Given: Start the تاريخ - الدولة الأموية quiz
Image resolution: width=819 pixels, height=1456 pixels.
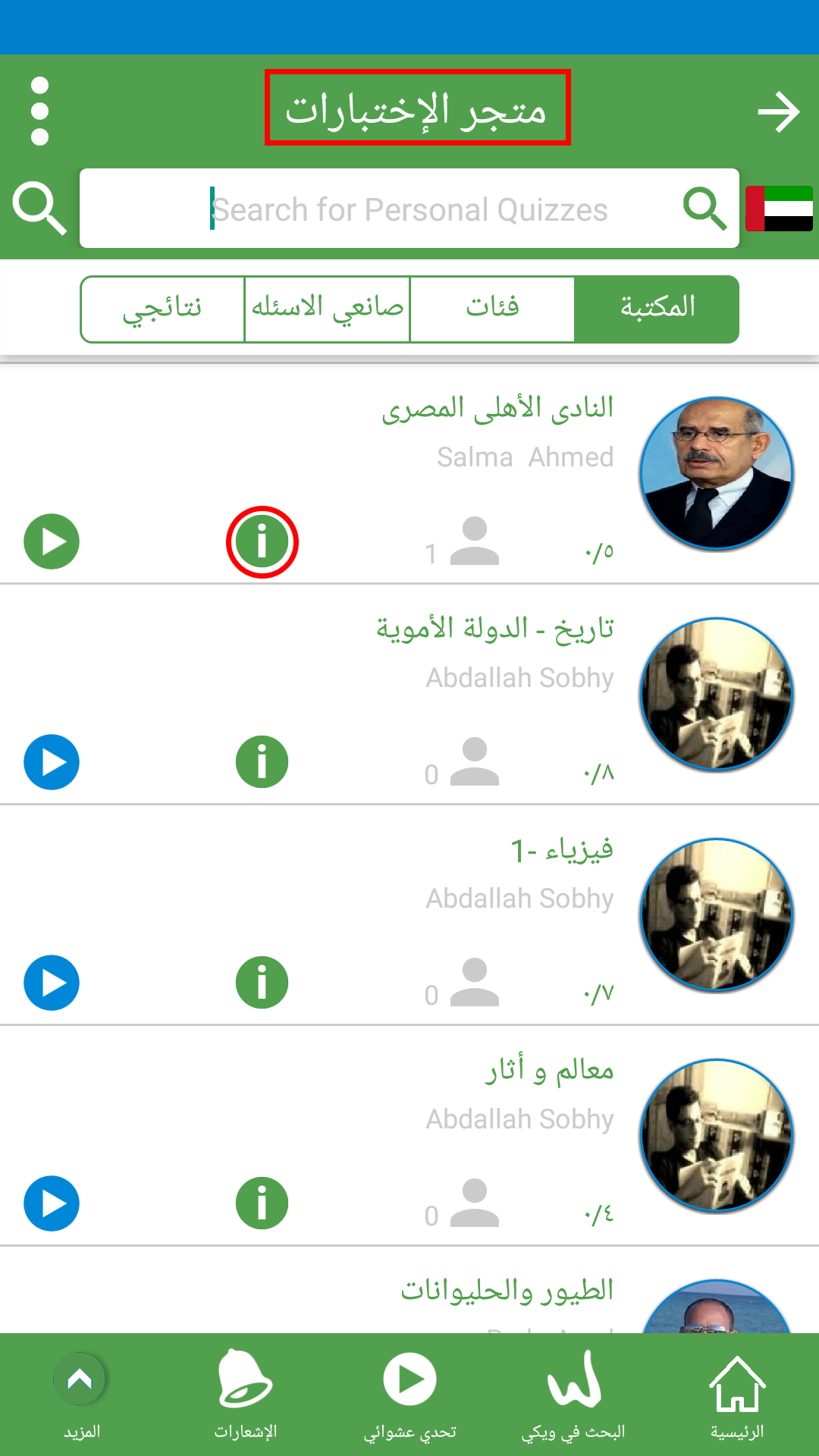Looking at the screenshot, I should coord(52,762).
